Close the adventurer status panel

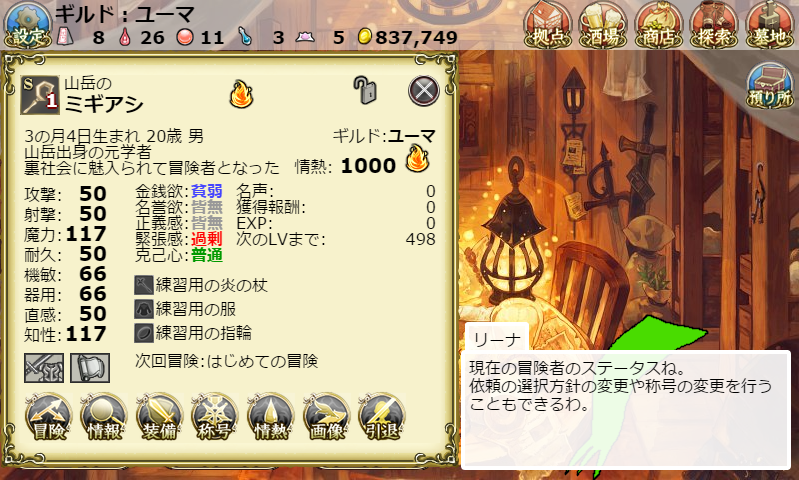(424, 91)
